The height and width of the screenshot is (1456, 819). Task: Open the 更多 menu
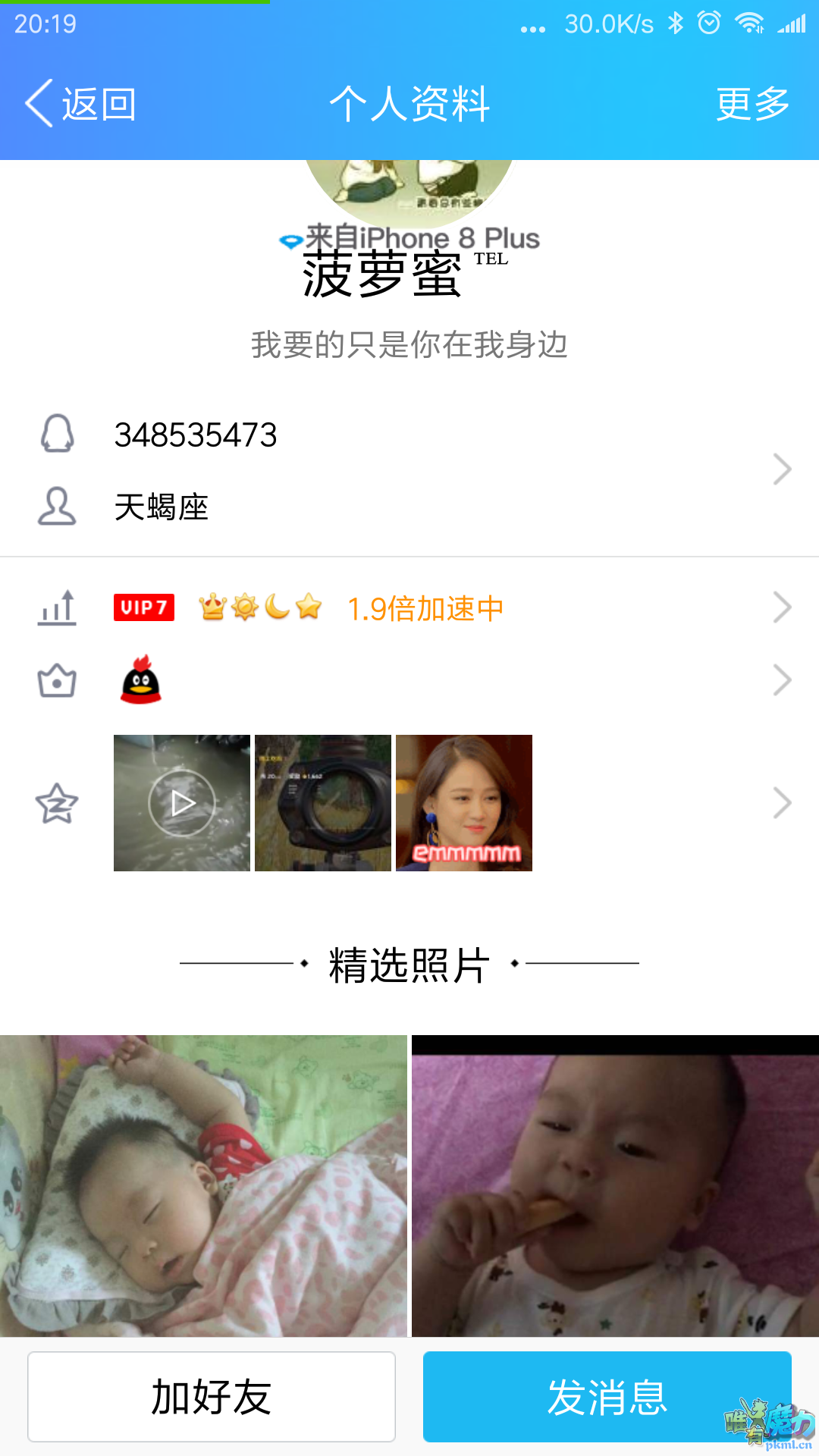point(752,104)
